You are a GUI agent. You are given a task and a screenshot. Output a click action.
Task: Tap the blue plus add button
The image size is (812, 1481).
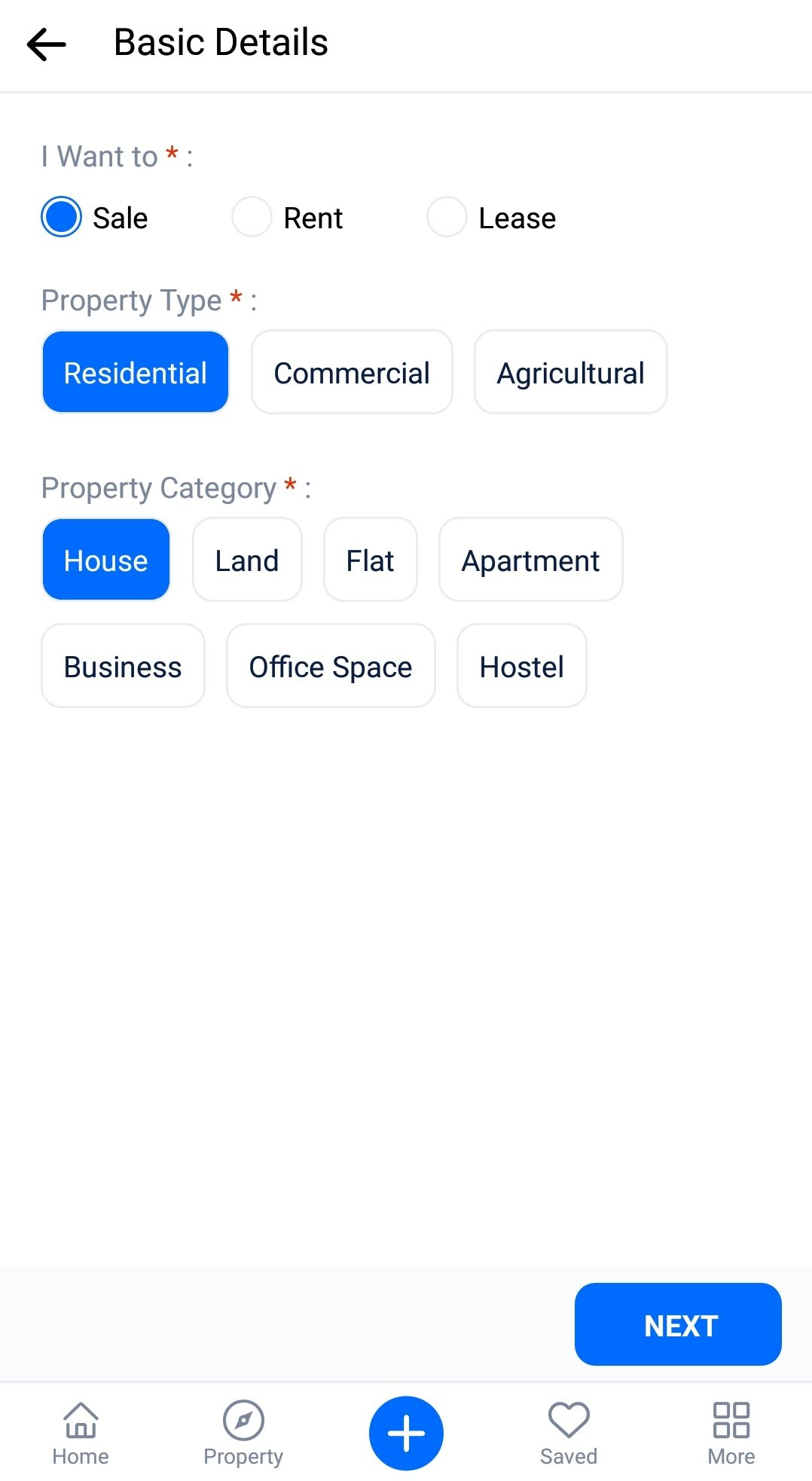coord(406,1433)
